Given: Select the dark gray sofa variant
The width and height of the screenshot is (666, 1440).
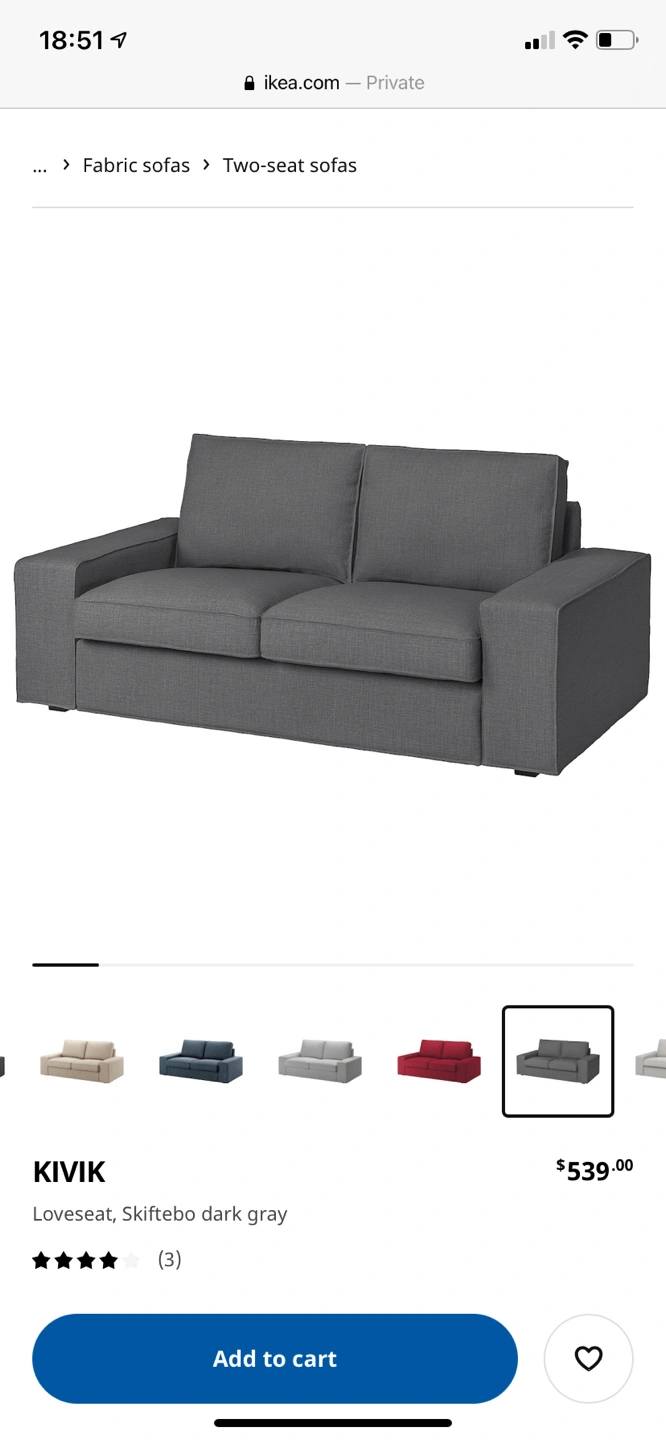Looking at the screenshot, I should click(x=558, y=1061).
